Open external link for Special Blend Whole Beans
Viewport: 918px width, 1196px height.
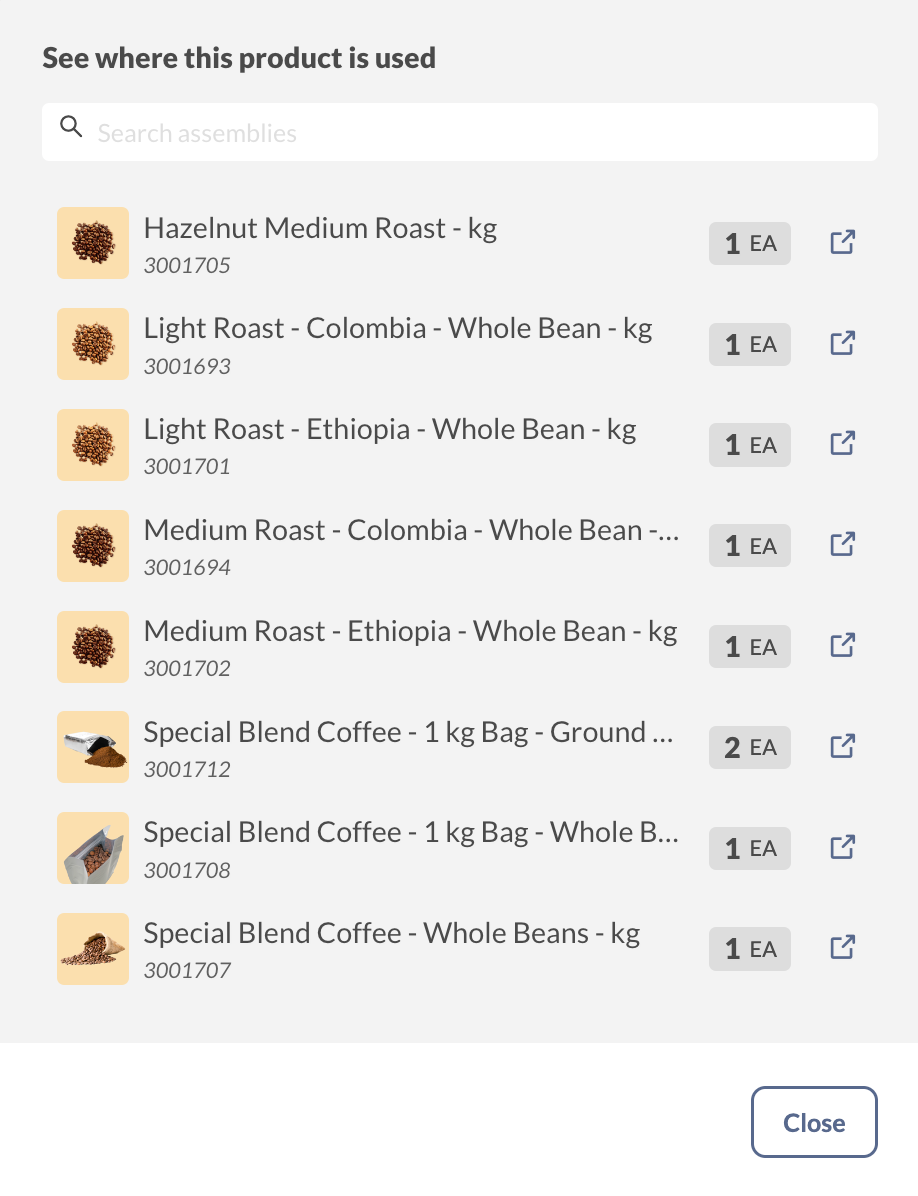coord(843,948)
